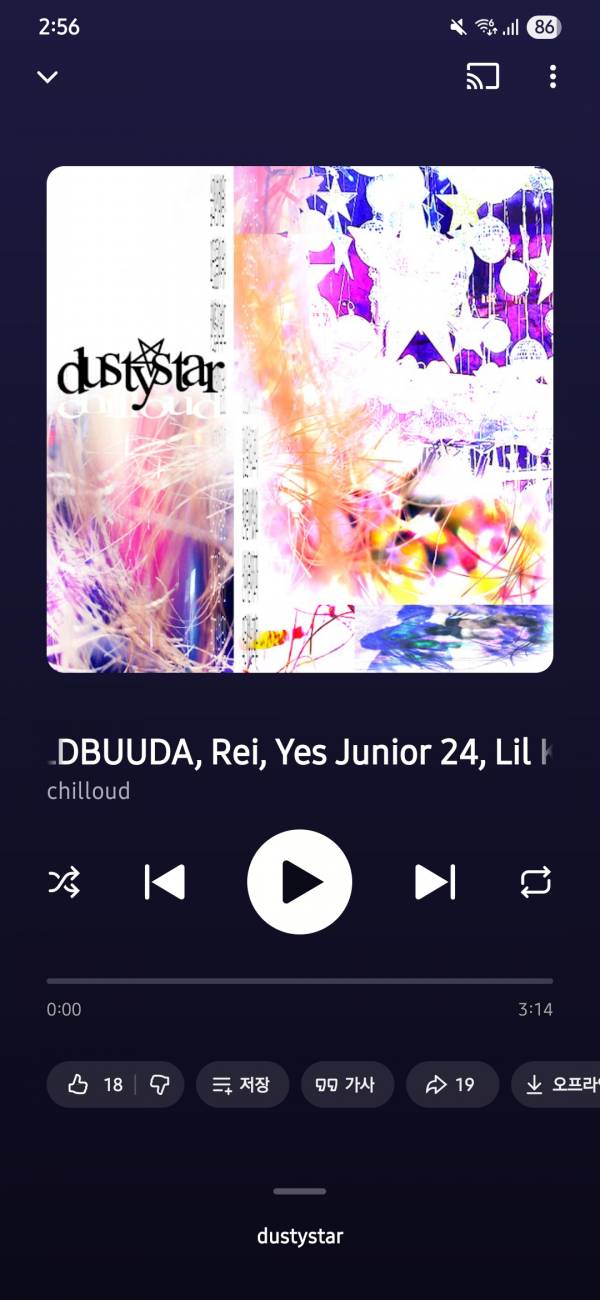
Task: Tap the playback progress bar
Action: 300,981
